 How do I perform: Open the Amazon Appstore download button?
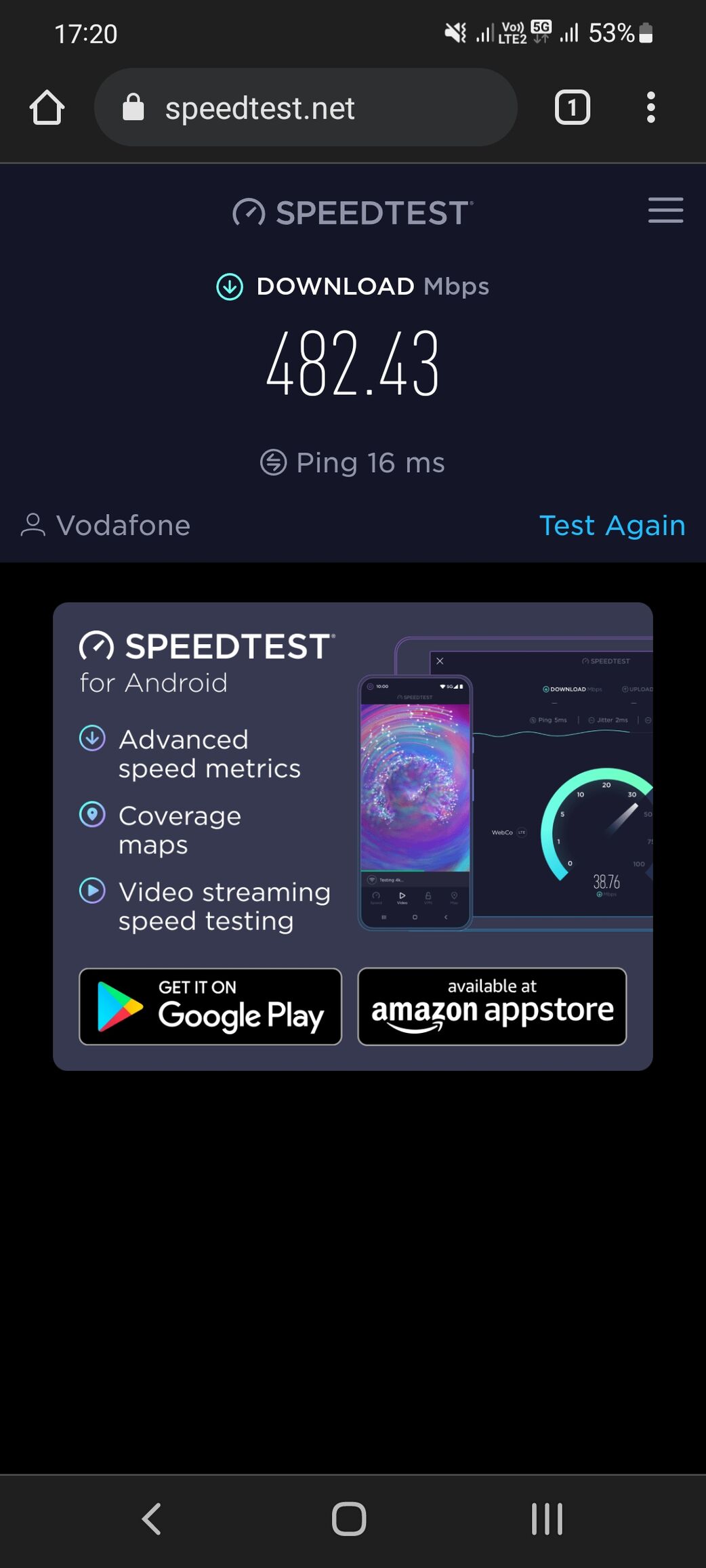[x=492, y=1007]
